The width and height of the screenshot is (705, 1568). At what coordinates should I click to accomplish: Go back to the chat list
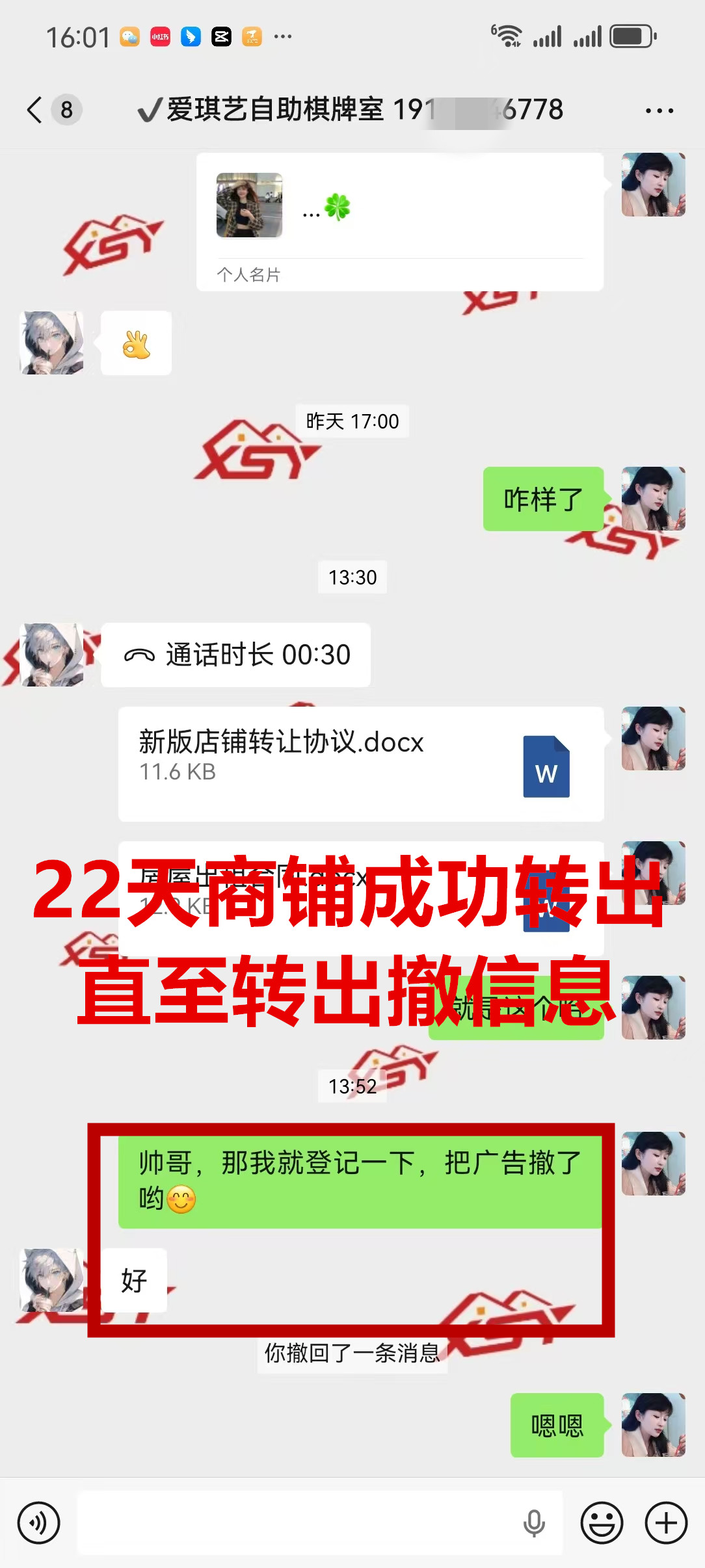(36, 110)
